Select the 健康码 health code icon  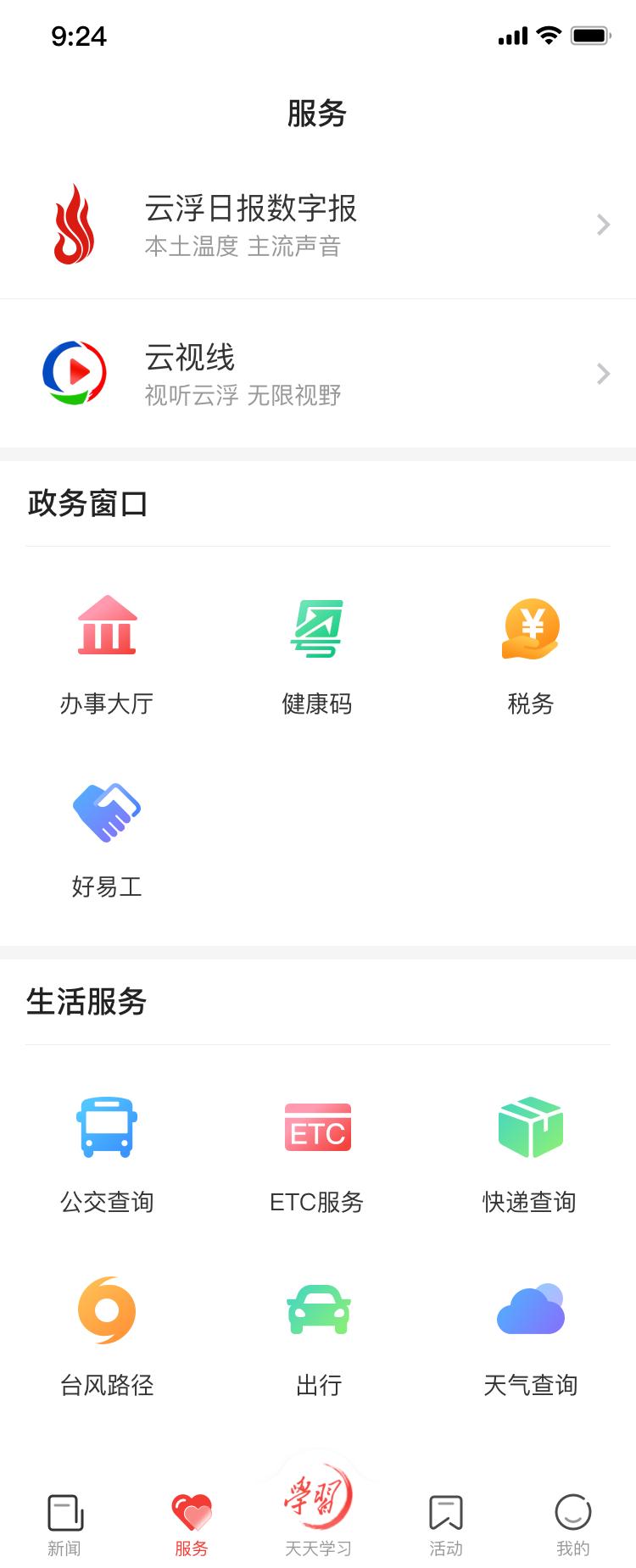[318, 627]
